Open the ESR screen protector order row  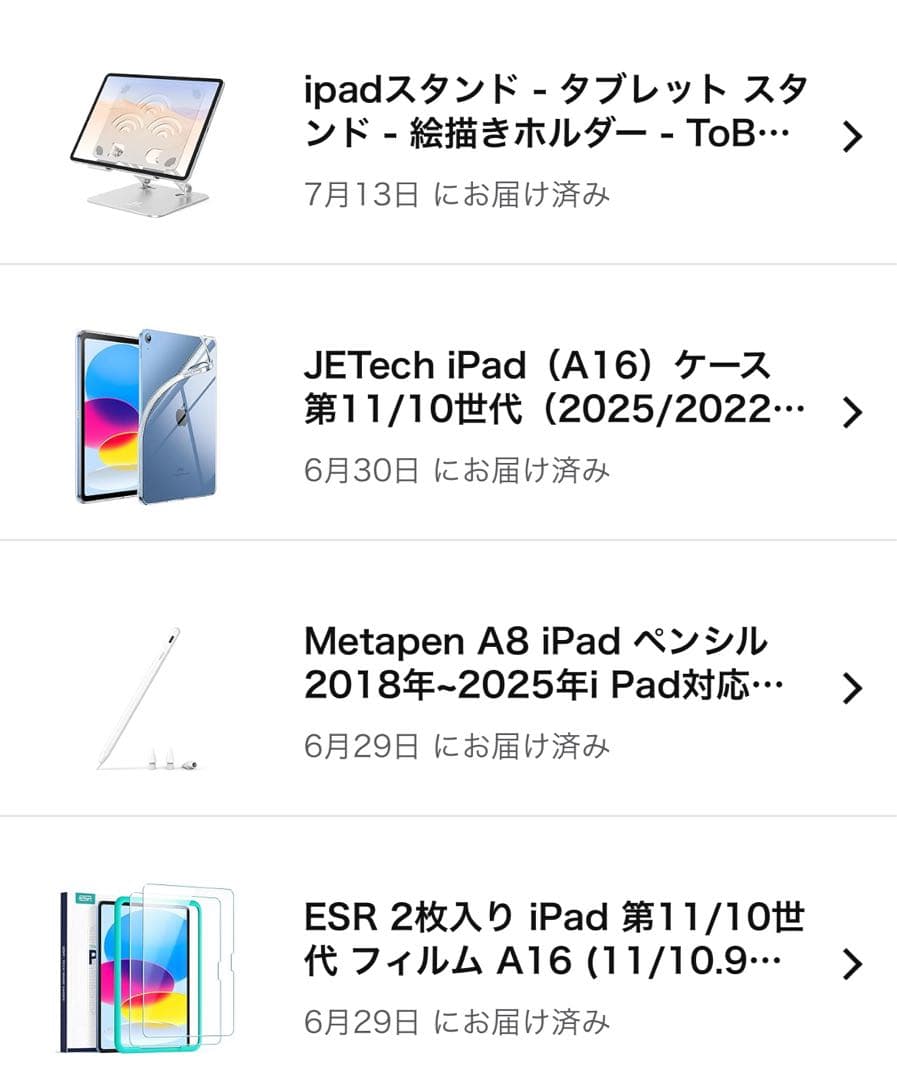tap(448, 962)
